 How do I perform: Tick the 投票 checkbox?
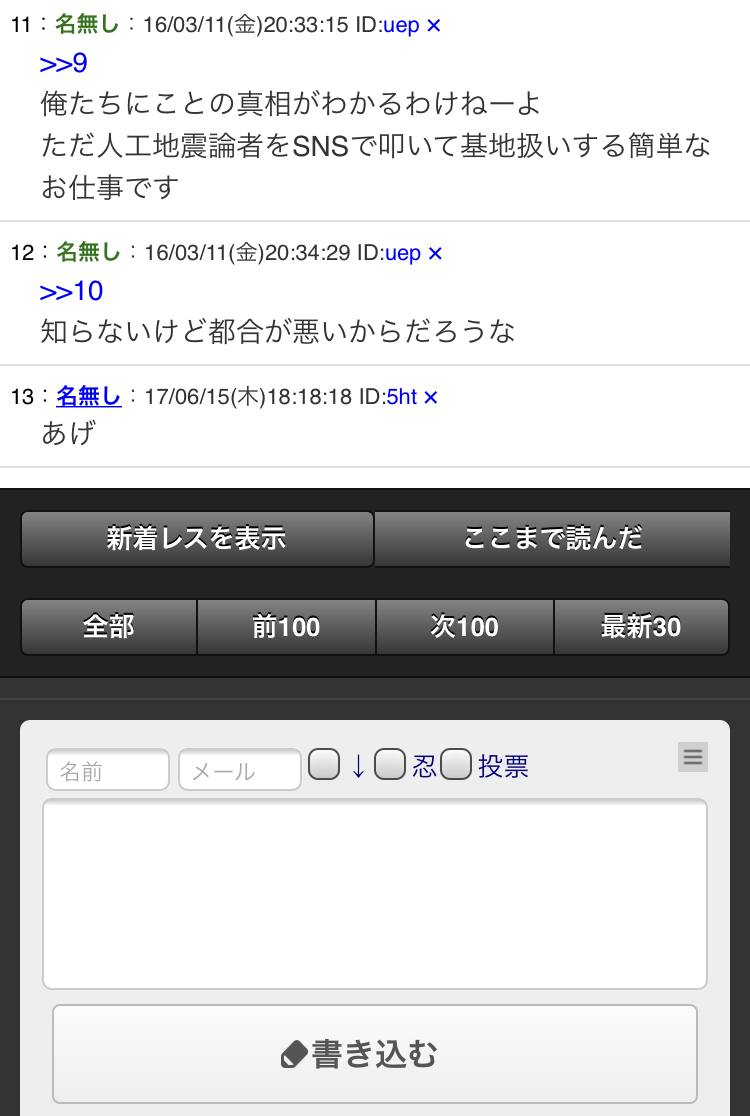pyautogui.click(x=456, y=765)
